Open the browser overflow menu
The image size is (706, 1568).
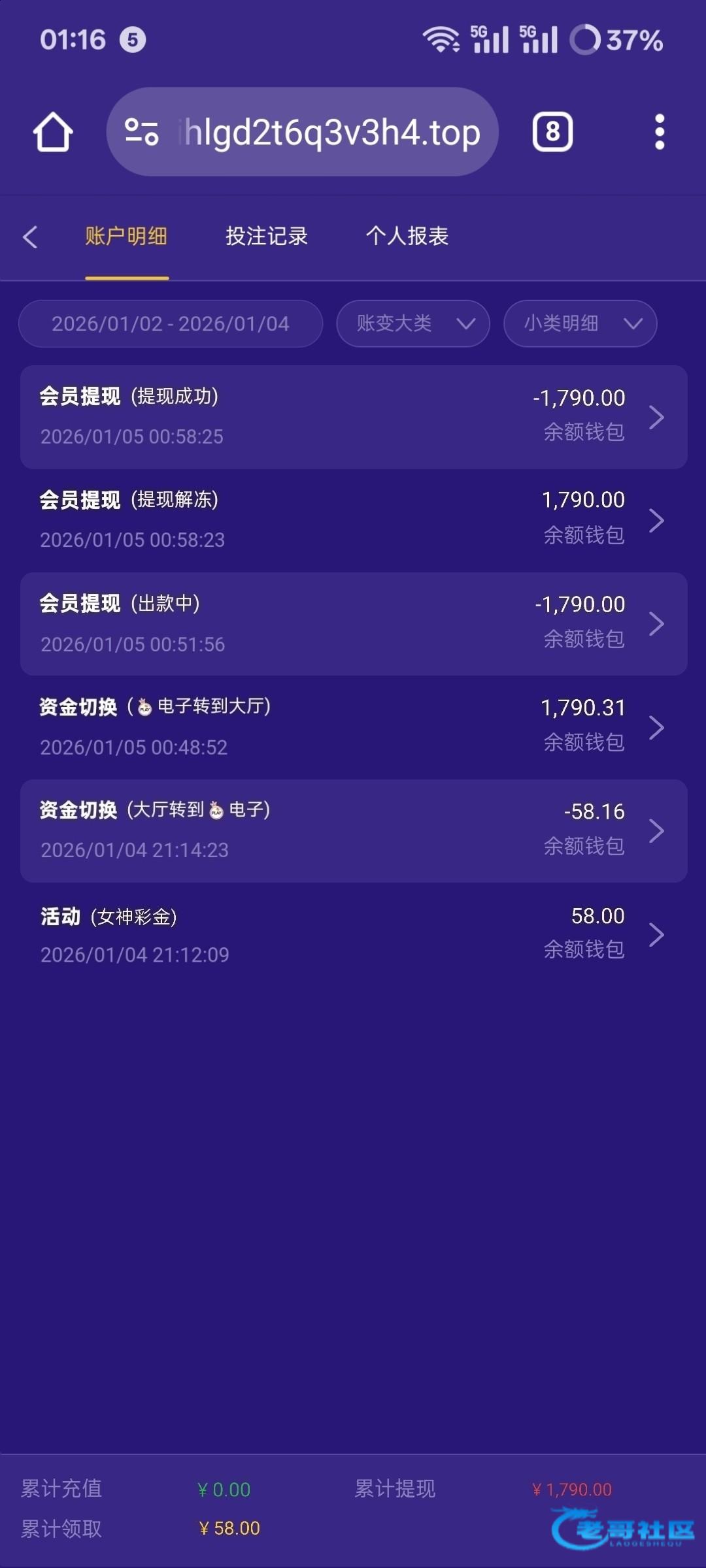click(x=660, y=132)
